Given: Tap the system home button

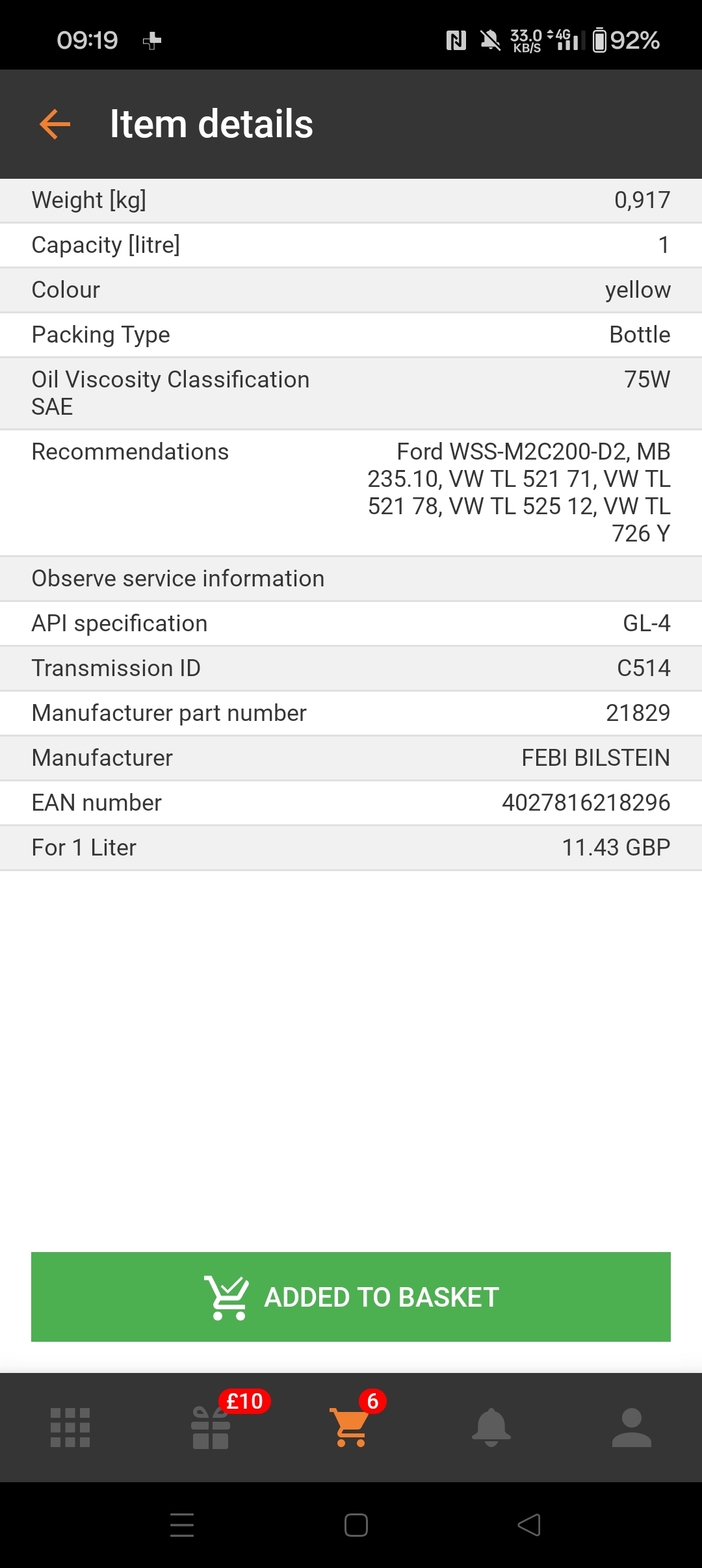Looking at the screenshot, I should (x=356, y=1525).
